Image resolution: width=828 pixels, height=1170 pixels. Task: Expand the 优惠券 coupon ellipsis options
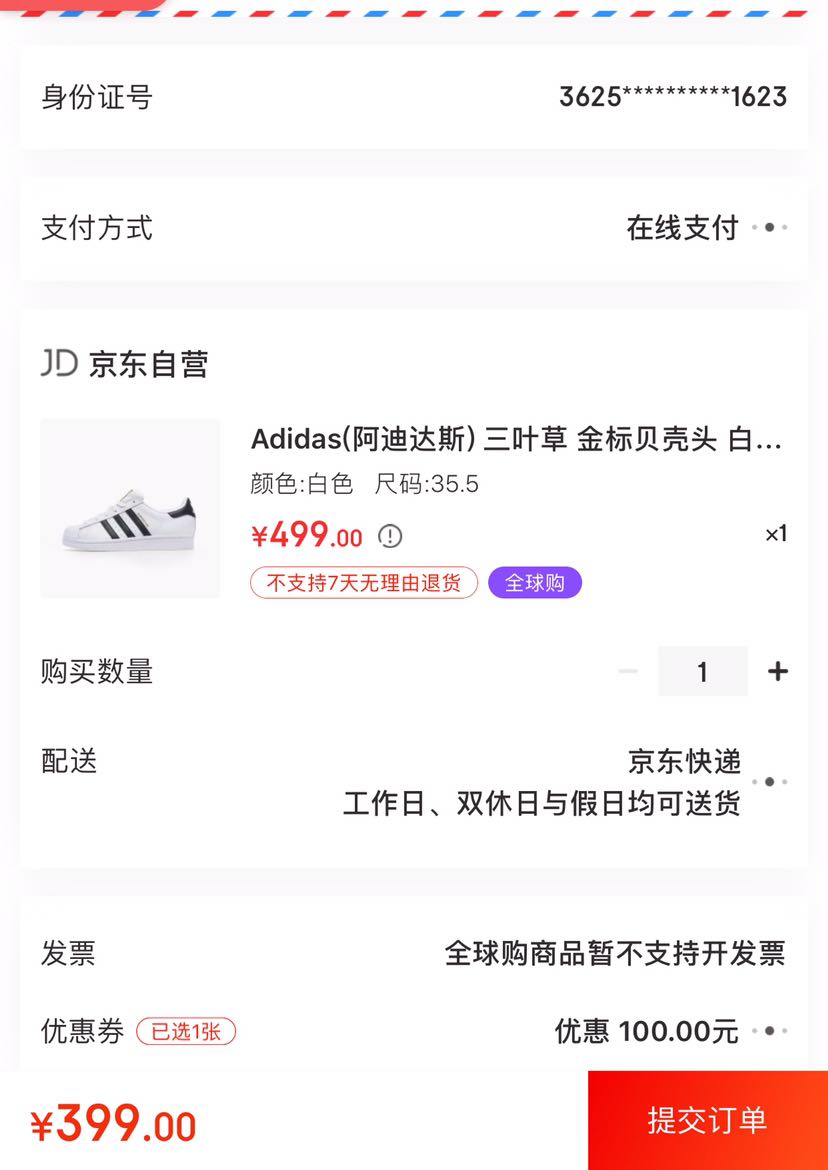point(769,1031)
